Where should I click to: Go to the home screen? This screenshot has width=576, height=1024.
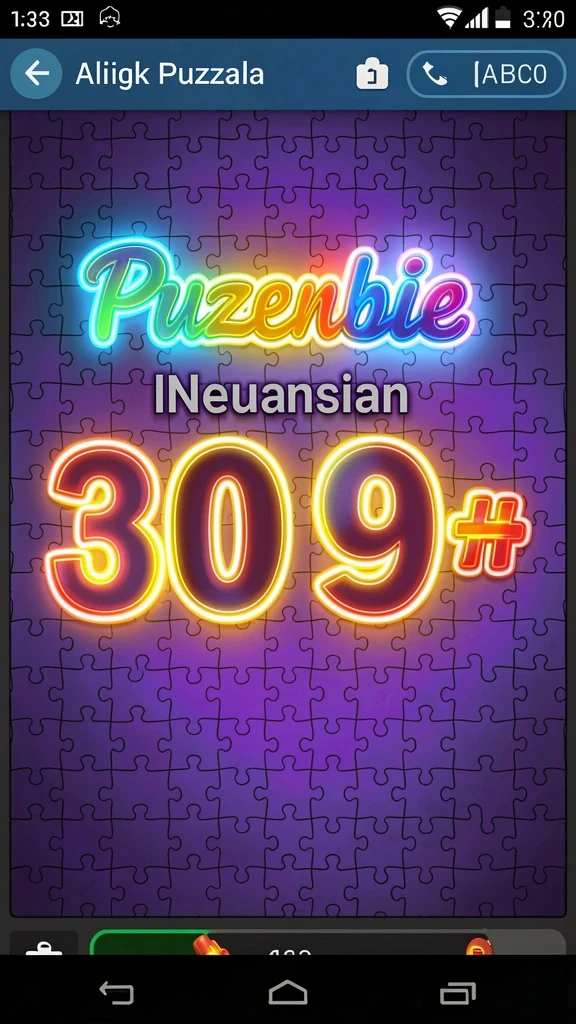point(288,993)
